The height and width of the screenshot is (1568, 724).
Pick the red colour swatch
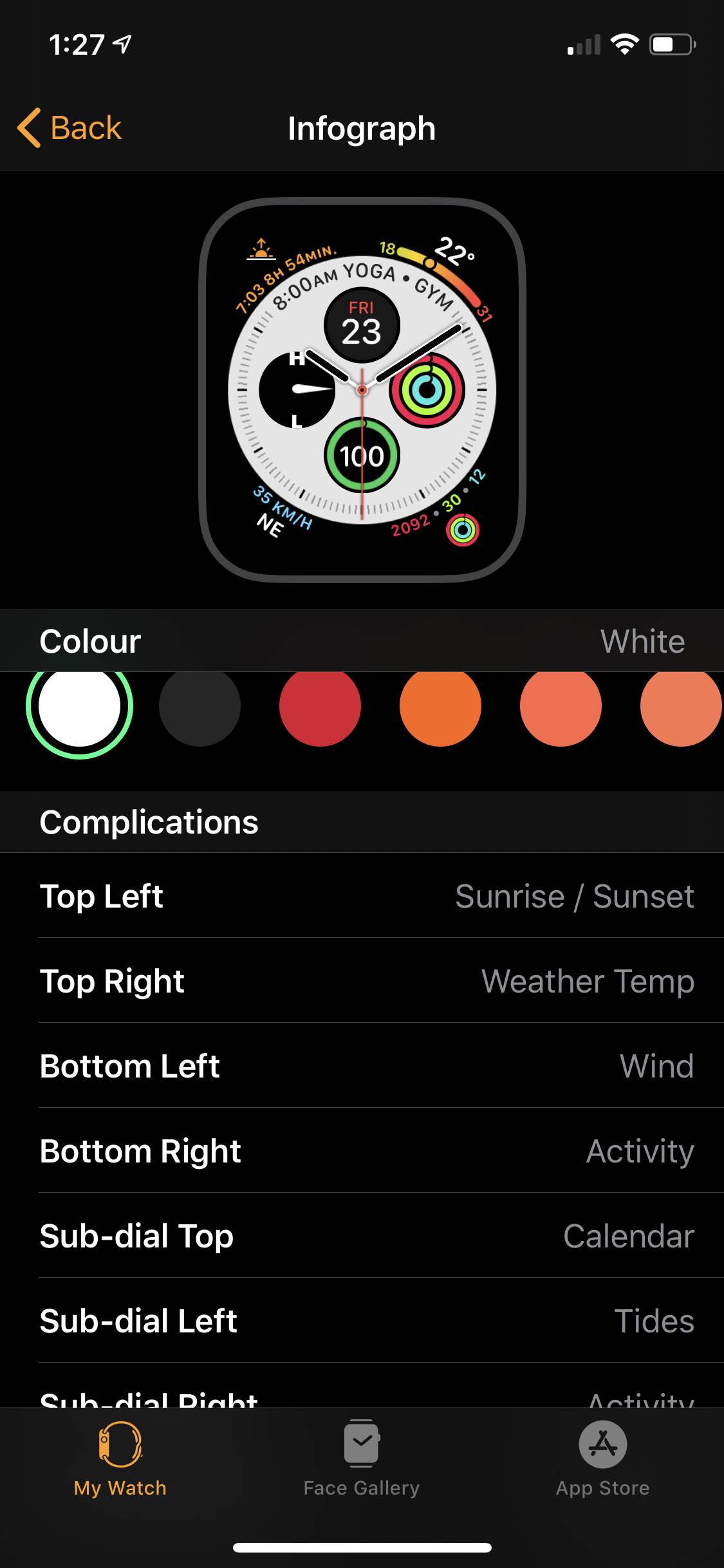(x=320, y=706)
